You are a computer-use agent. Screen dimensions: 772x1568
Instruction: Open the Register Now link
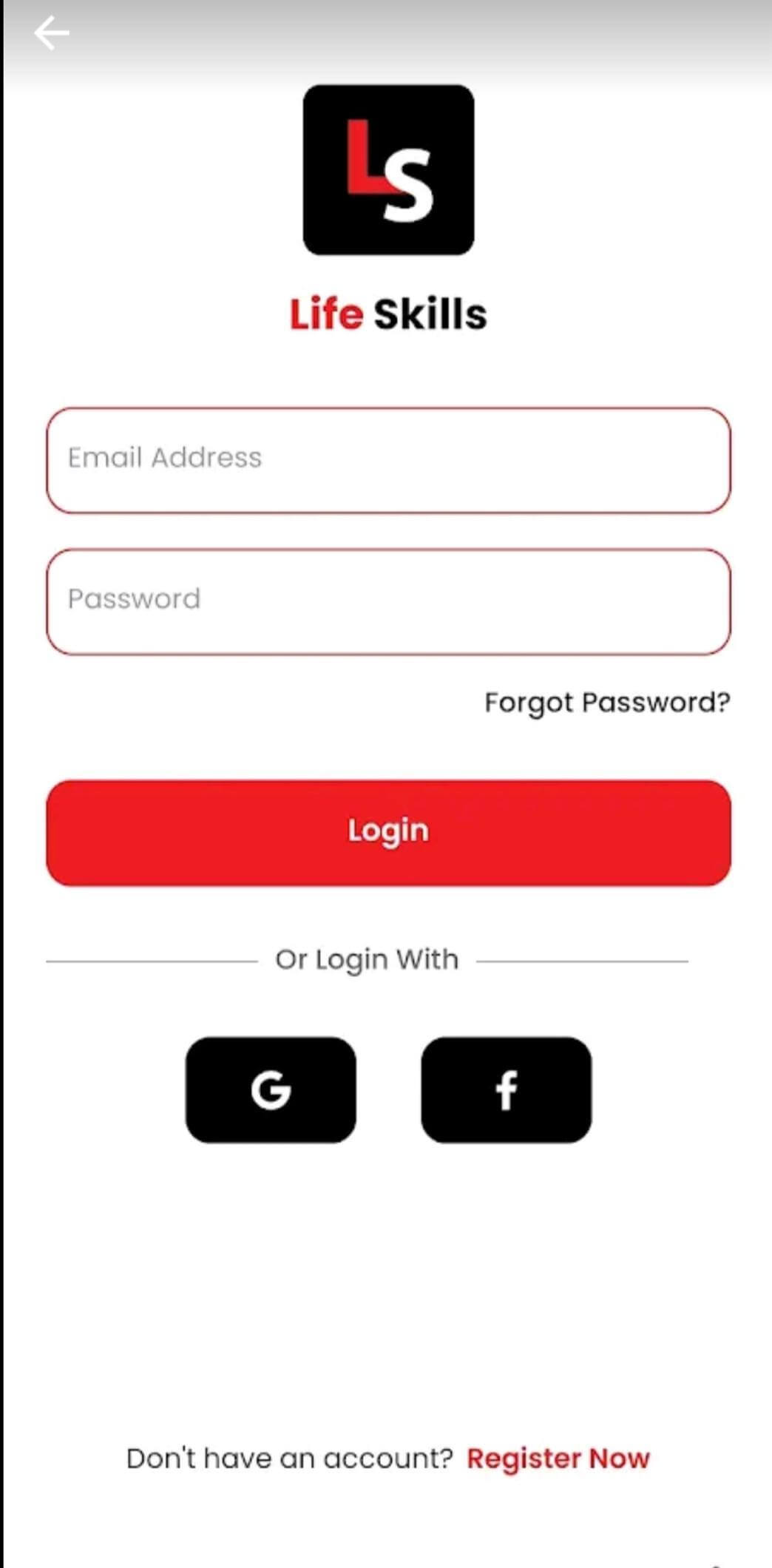click(x=558, y=1459)
